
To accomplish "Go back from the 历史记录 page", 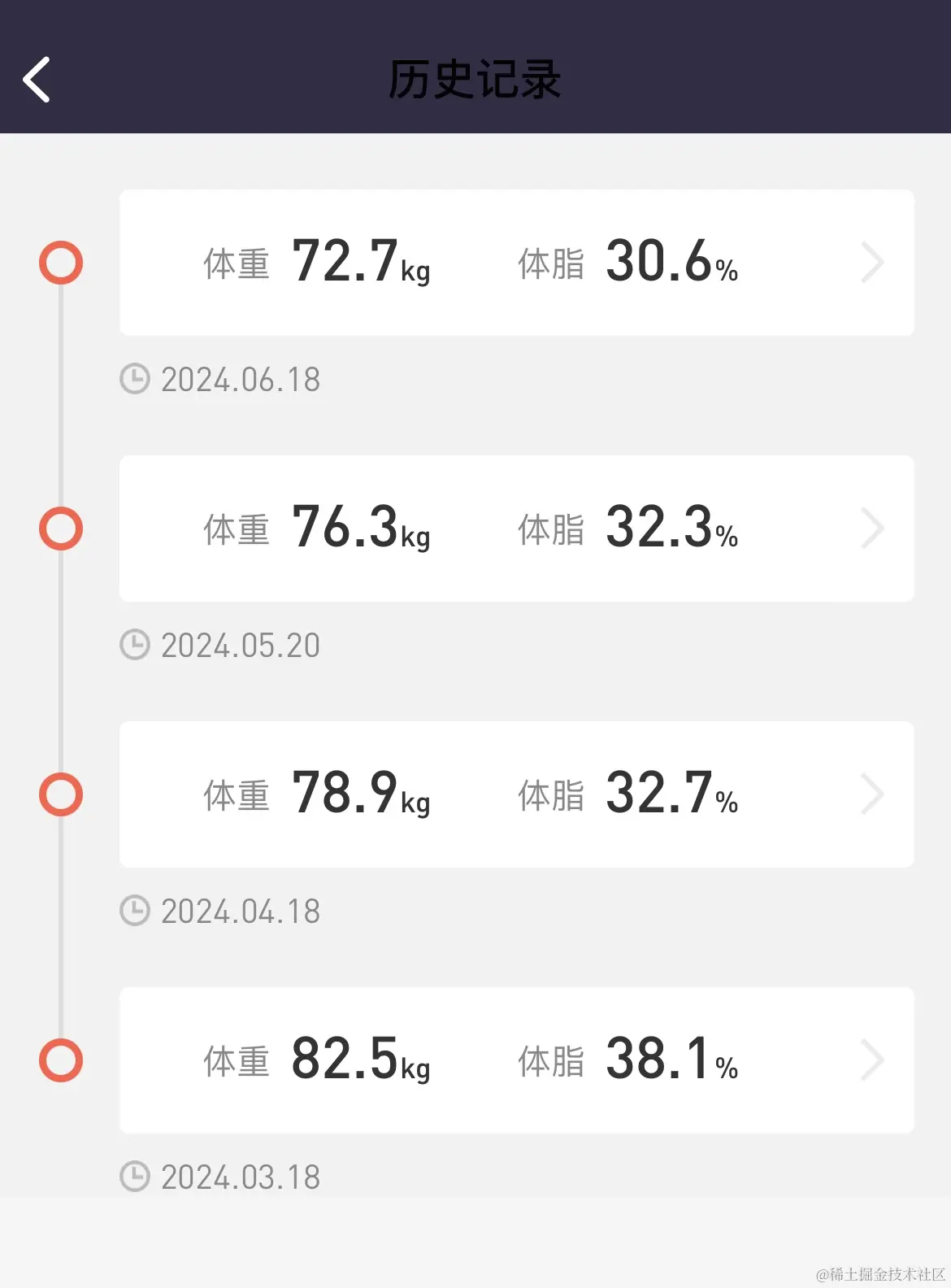I will tap(37, 80).
